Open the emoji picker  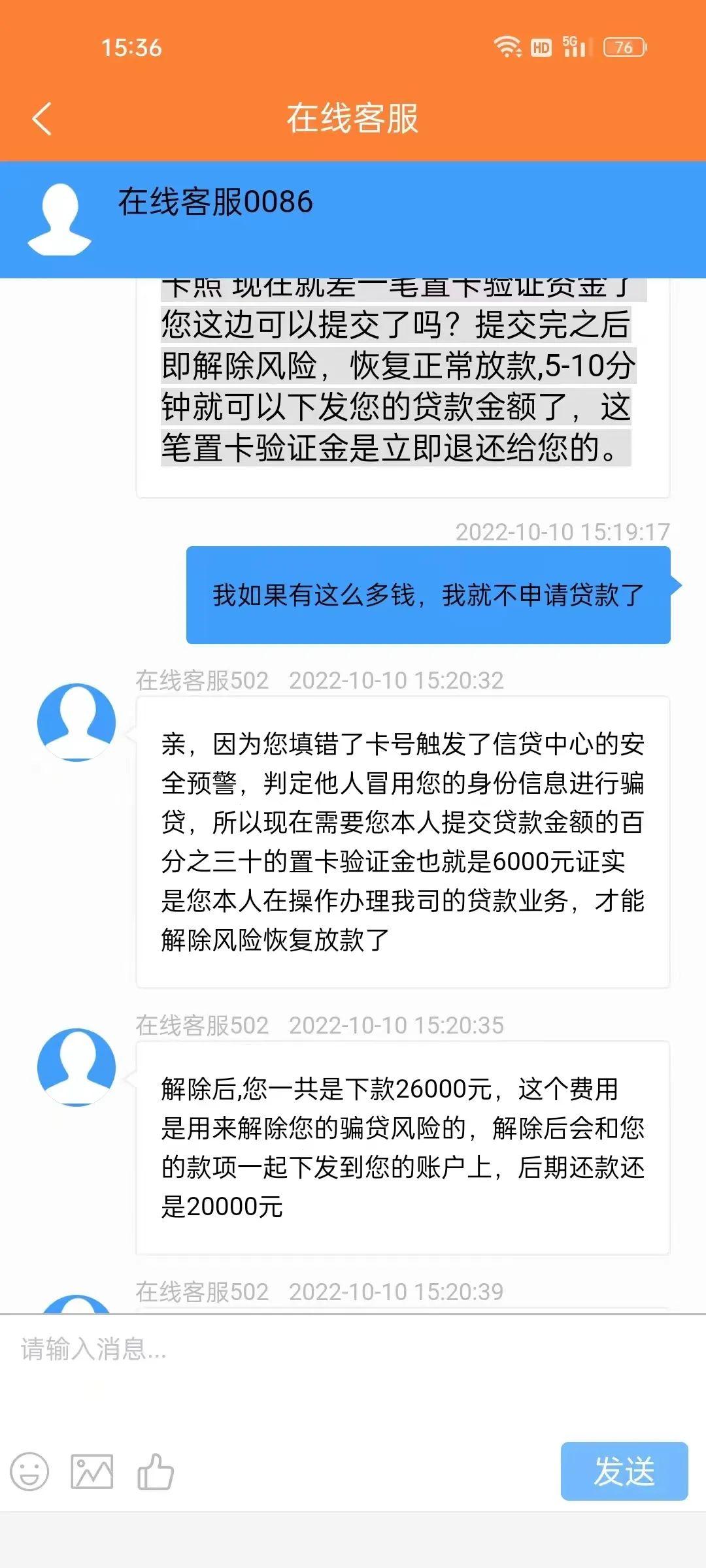(29, 1472)
